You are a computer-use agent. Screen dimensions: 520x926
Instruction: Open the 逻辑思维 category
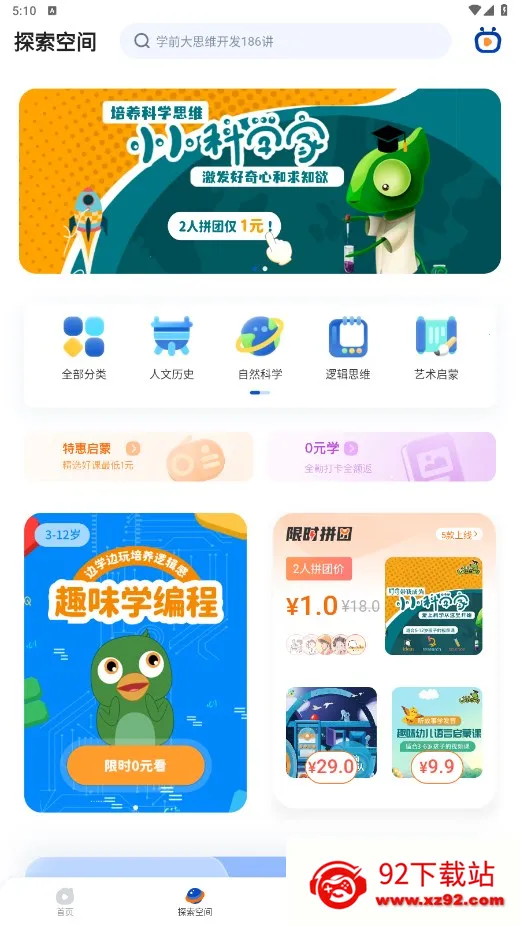pyautogui.click(x=348, y=348)
